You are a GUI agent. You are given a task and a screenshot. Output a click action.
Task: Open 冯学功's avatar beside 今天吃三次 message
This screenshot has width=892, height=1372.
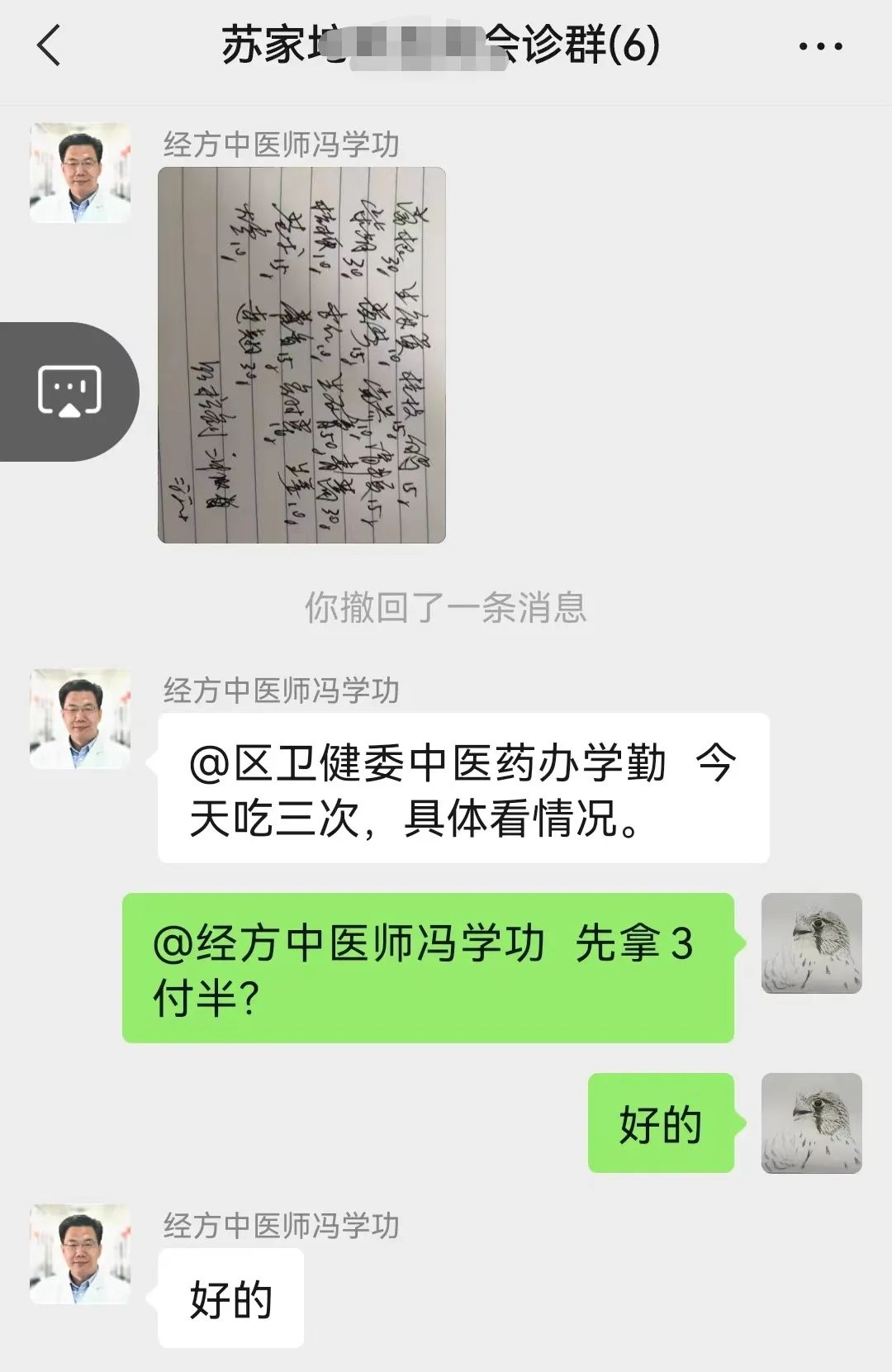[x=80, y=719]
